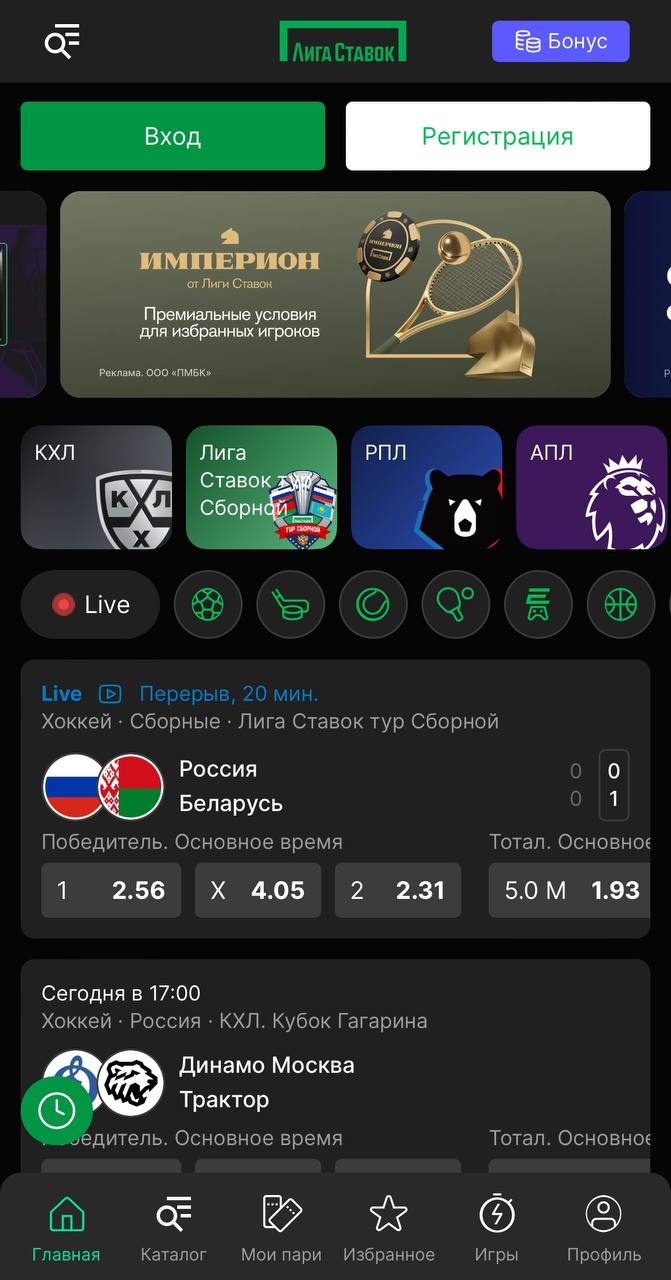Screen dimensions: 671x1280
Task: Select the draw X odds 4.05
Action: click(x=258, y=890)
